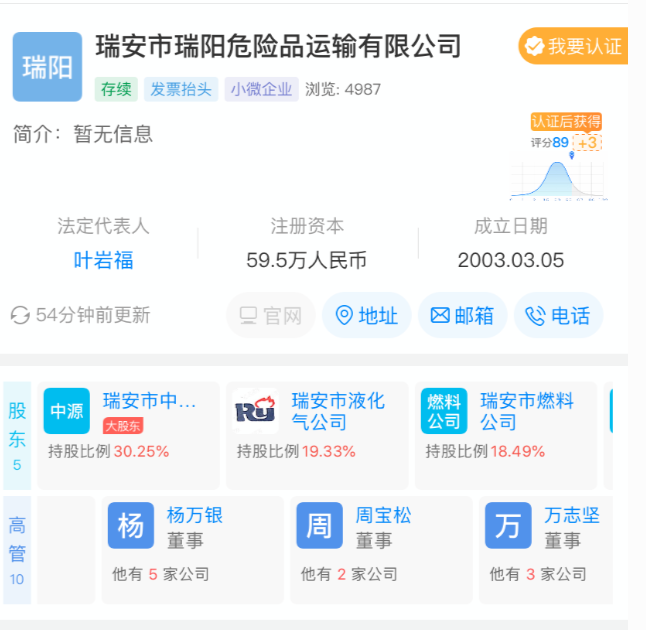Tap the 发票抬头 invoice title tag
The image size is (646, 630).
coord(181,89)
